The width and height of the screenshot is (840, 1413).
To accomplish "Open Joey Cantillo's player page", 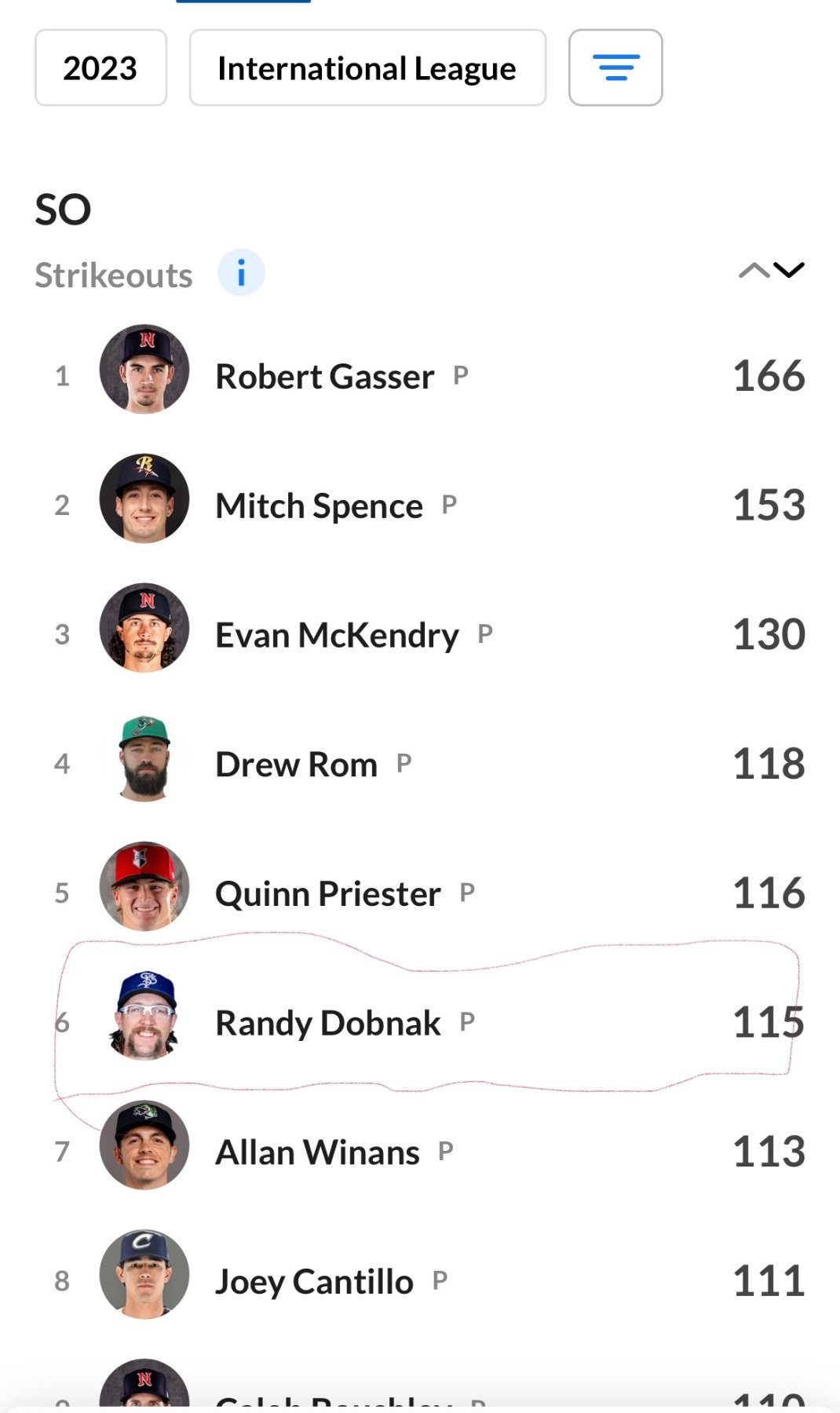I will coord(313,1282).
